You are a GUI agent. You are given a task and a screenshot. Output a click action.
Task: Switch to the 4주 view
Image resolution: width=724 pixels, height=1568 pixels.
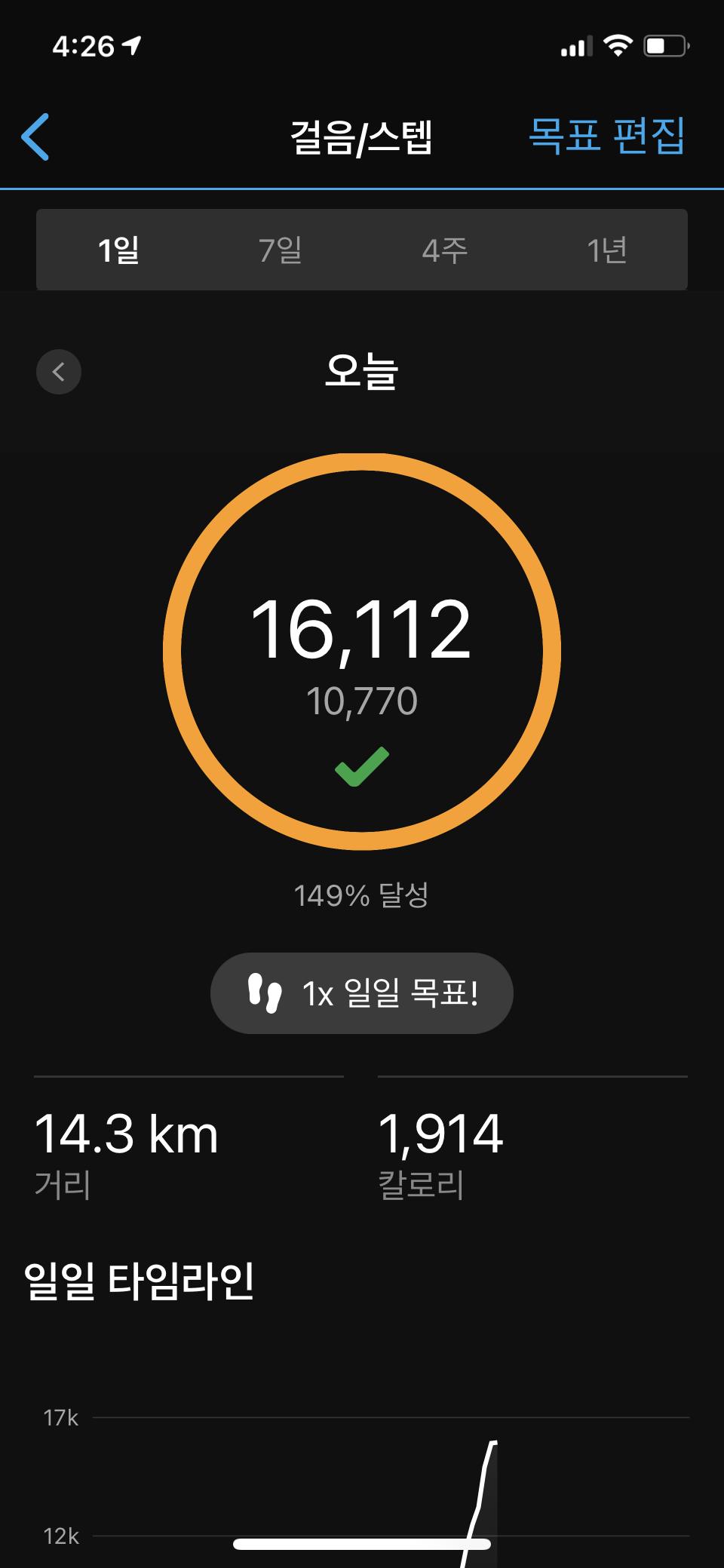[444, 250]
